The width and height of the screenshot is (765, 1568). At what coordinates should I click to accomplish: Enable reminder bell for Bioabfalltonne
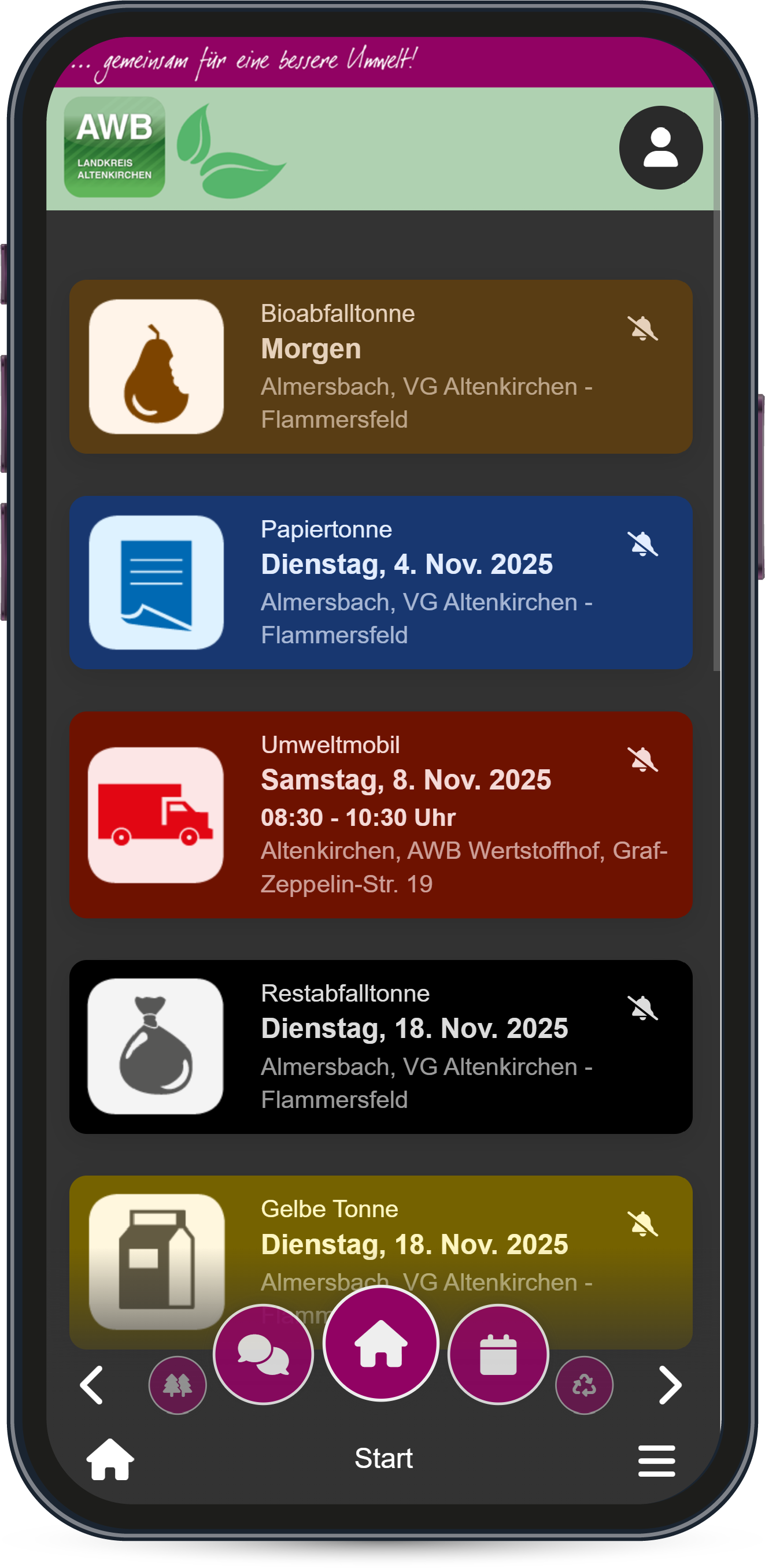point(642,329)
